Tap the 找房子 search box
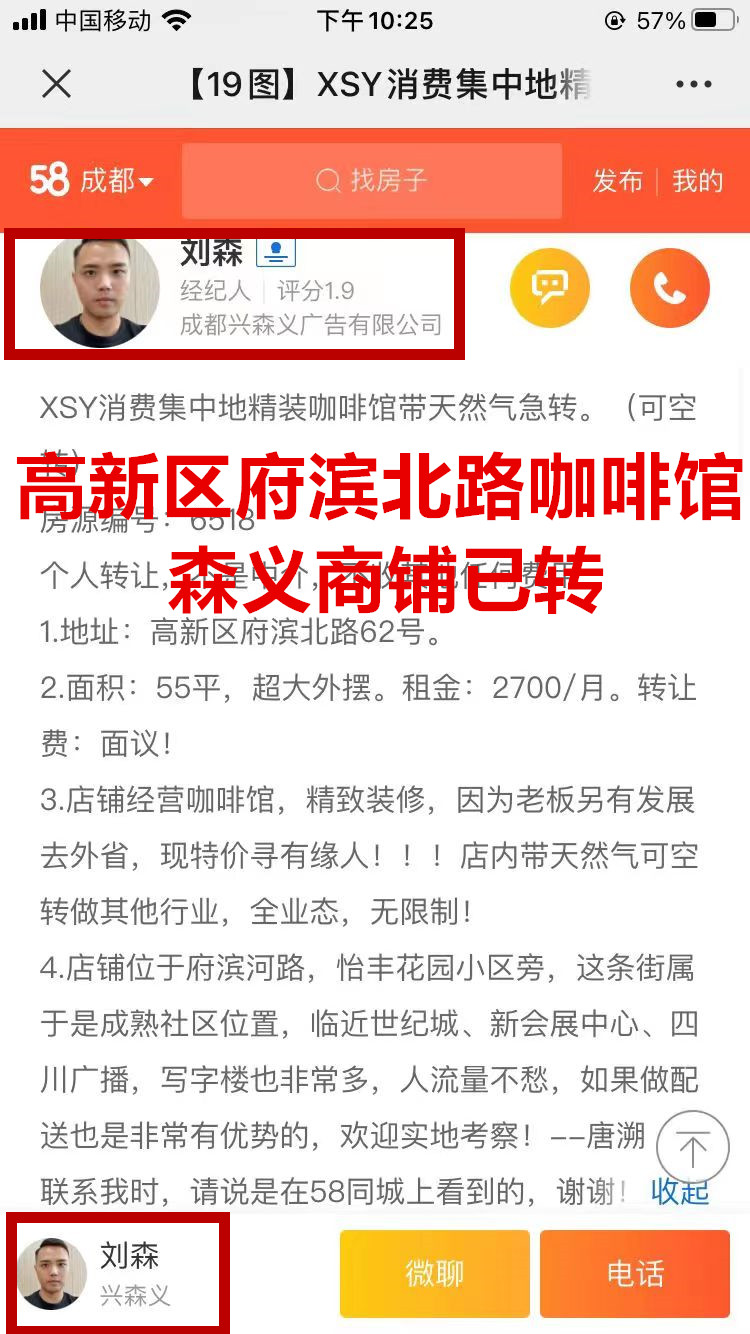 [371, 181]
